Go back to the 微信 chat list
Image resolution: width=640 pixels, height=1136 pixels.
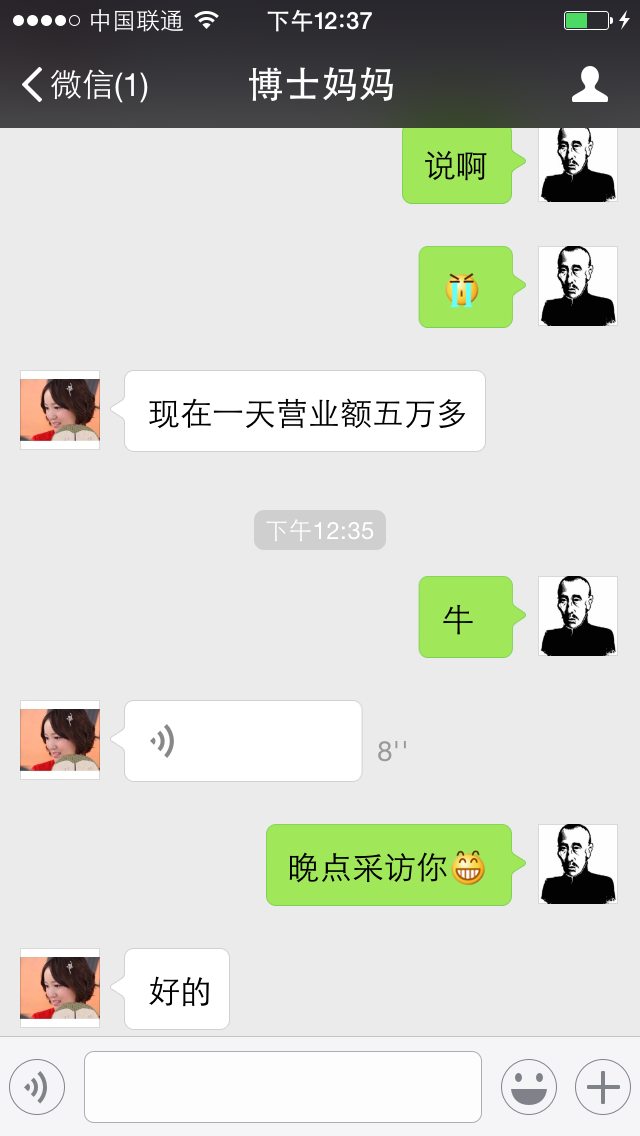(85, 86)
